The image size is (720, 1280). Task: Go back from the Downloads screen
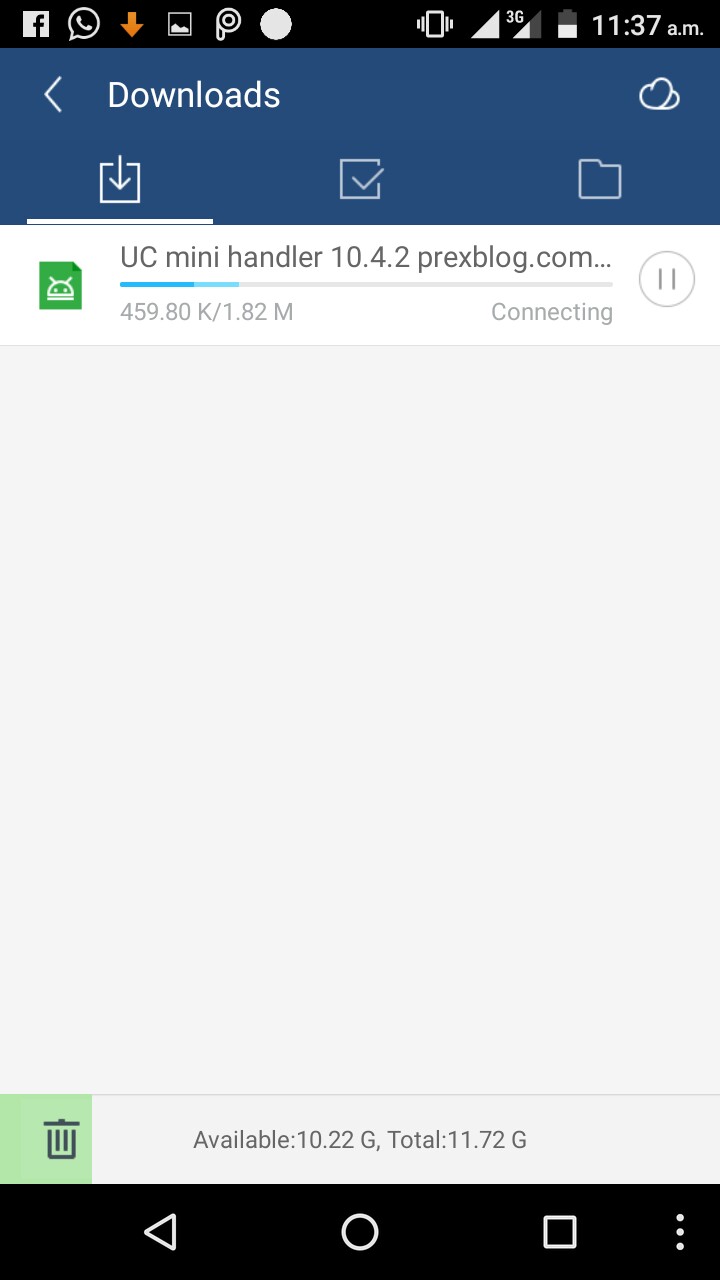tap(53, 96)
